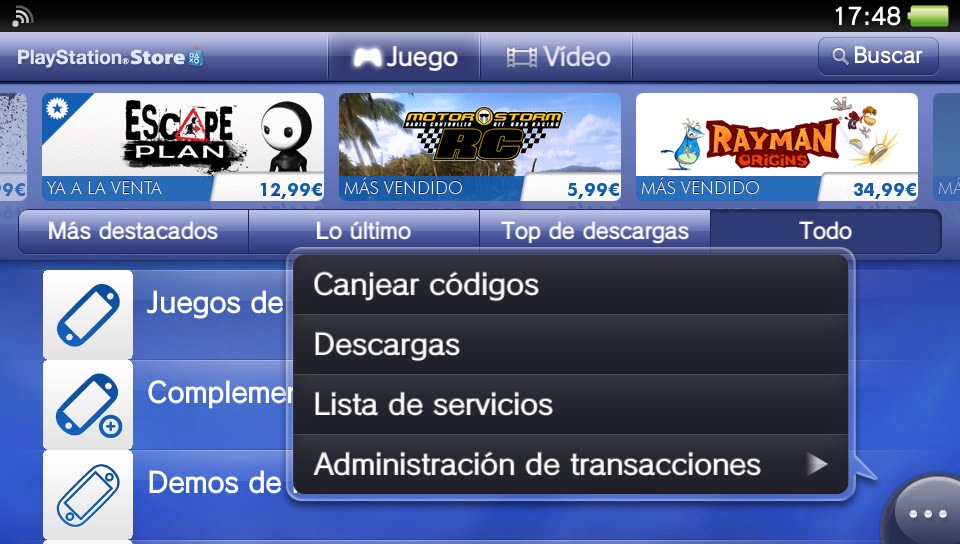Choose Canjear códigos from the menu
Screen dimensions: 960x544
[x=570, y=285]
